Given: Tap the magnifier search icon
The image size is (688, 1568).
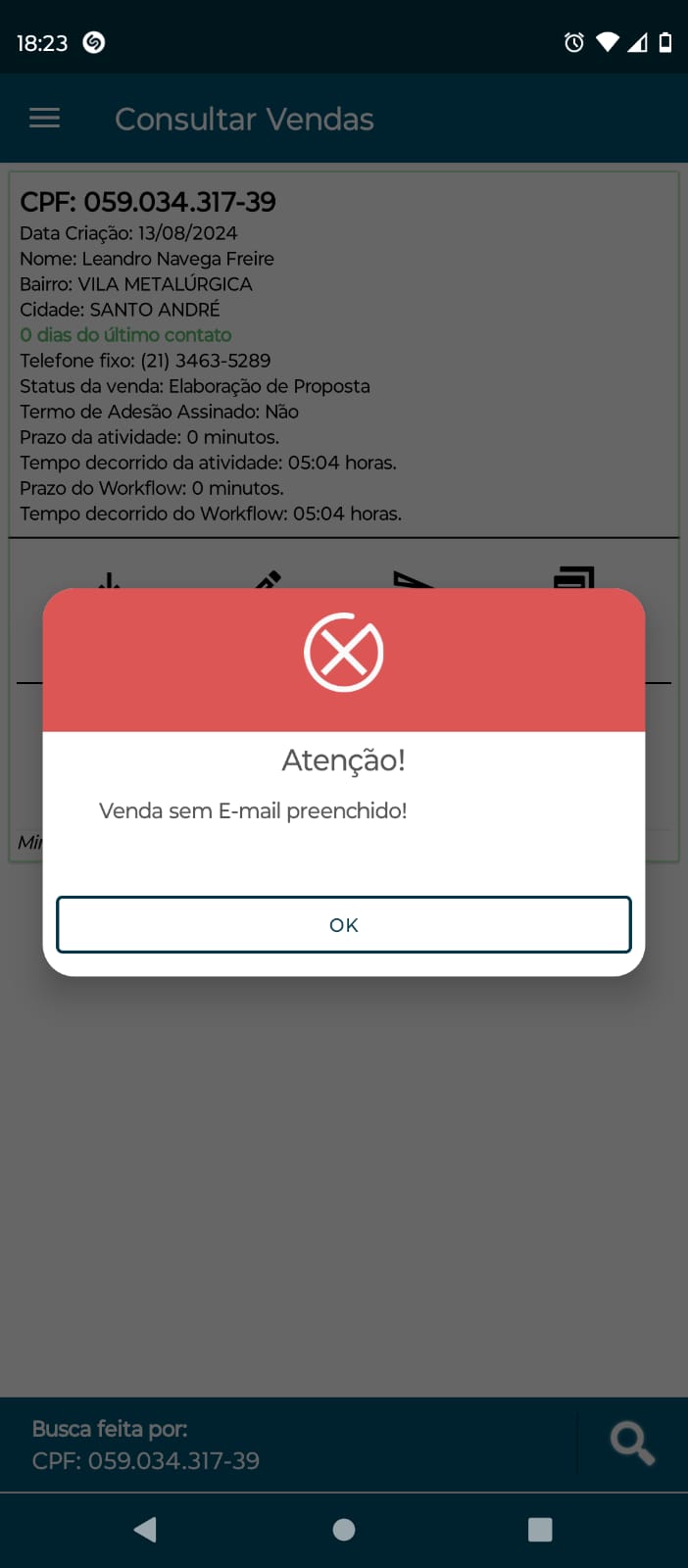Looking at the screenshot, I should coord(632,1444).
